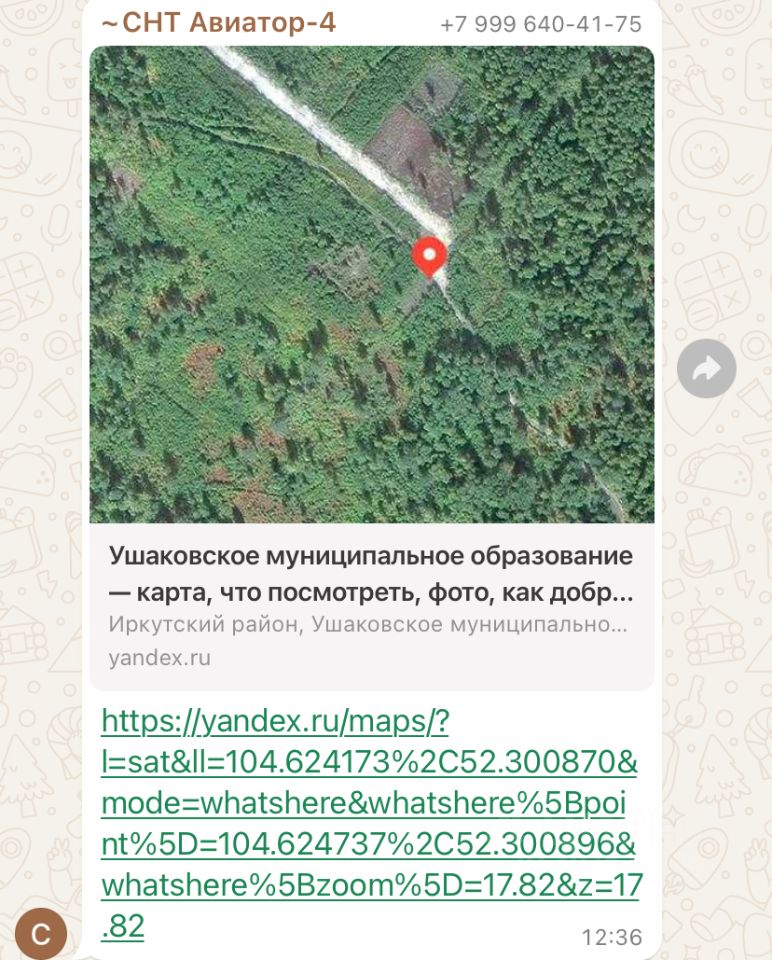Viewport: 772px width, 960px height.
Task: Forward this message with the arrow icon
Action: point(706,370)
